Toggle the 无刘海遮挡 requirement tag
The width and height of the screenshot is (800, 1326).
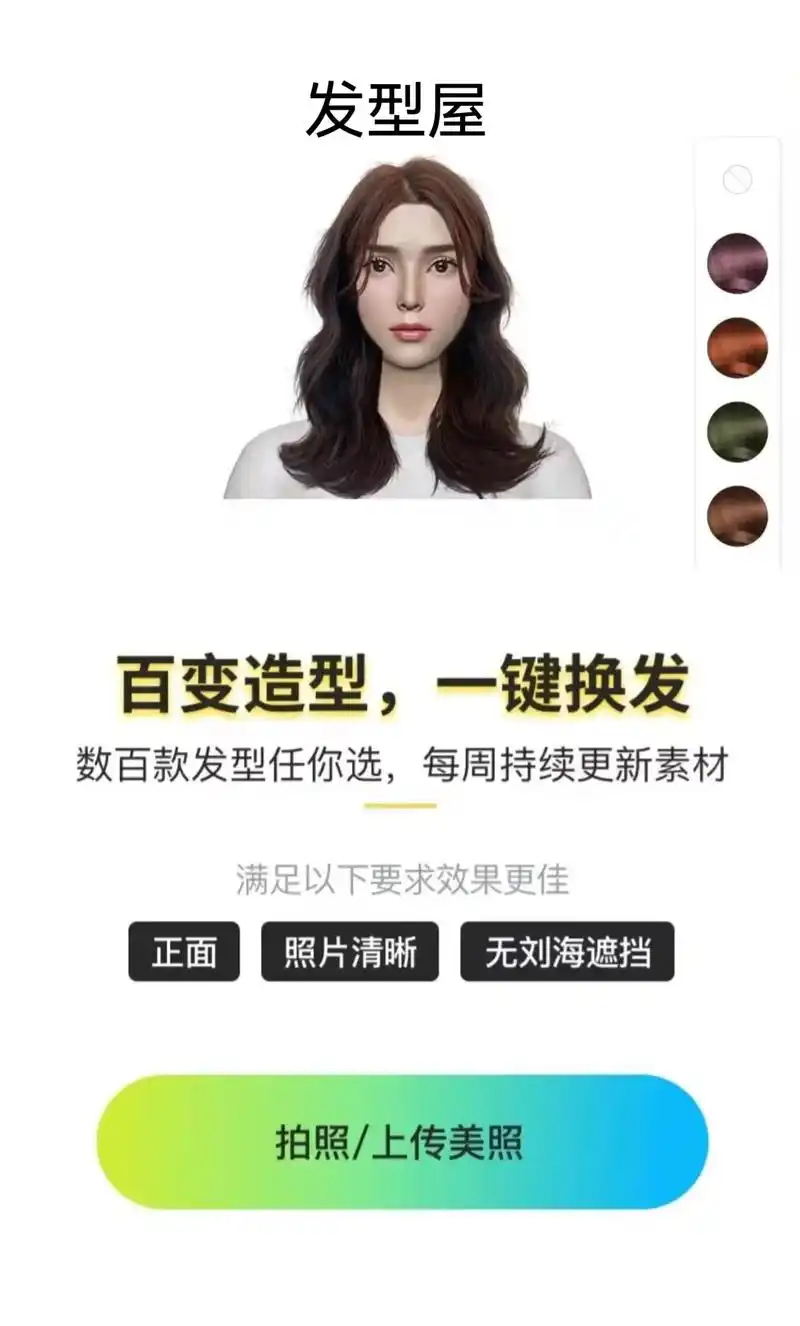[x=566, y=953]
